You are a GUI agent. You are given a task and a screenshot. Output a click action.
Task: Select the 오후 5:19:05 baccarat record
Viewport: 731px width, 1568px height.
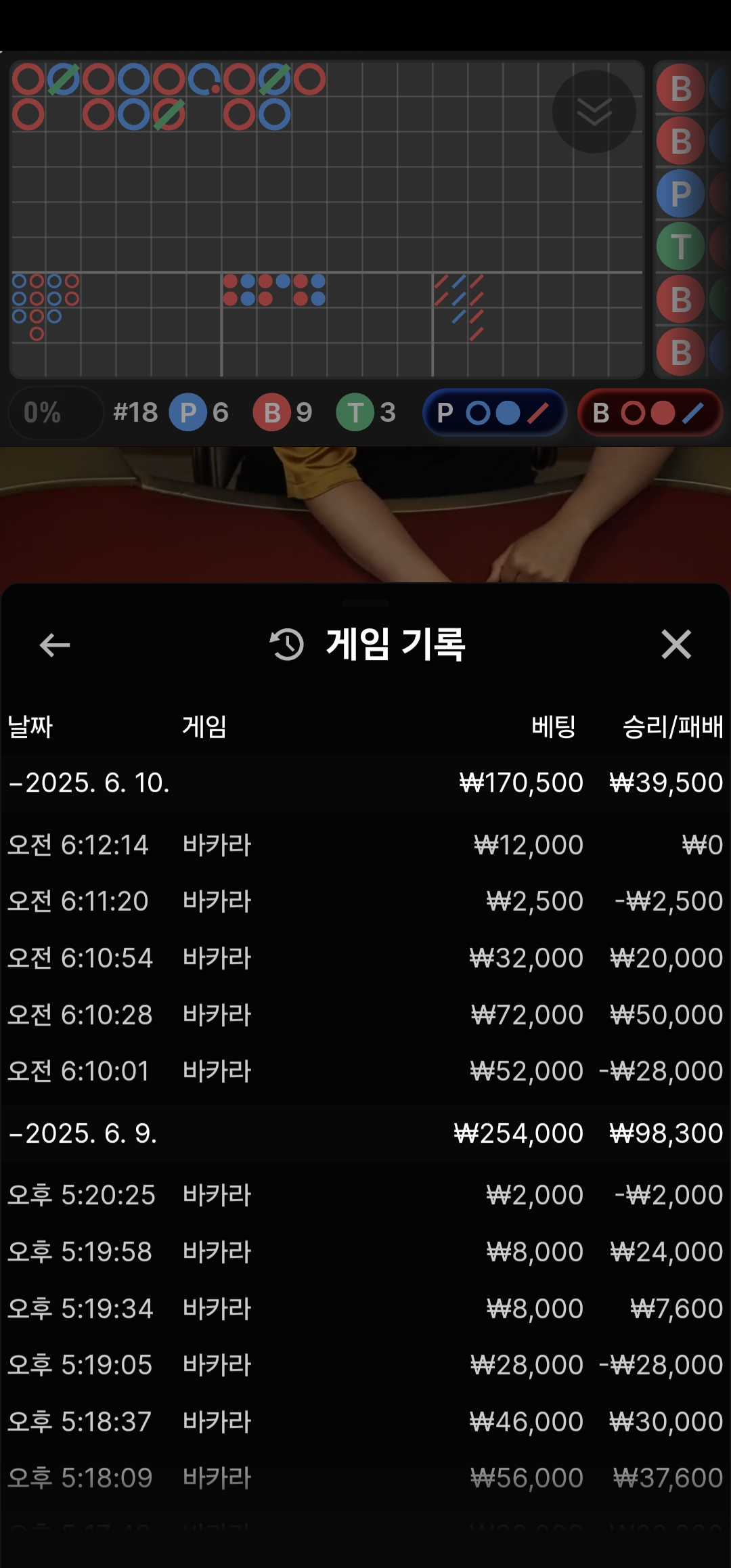pos(365,1365)
